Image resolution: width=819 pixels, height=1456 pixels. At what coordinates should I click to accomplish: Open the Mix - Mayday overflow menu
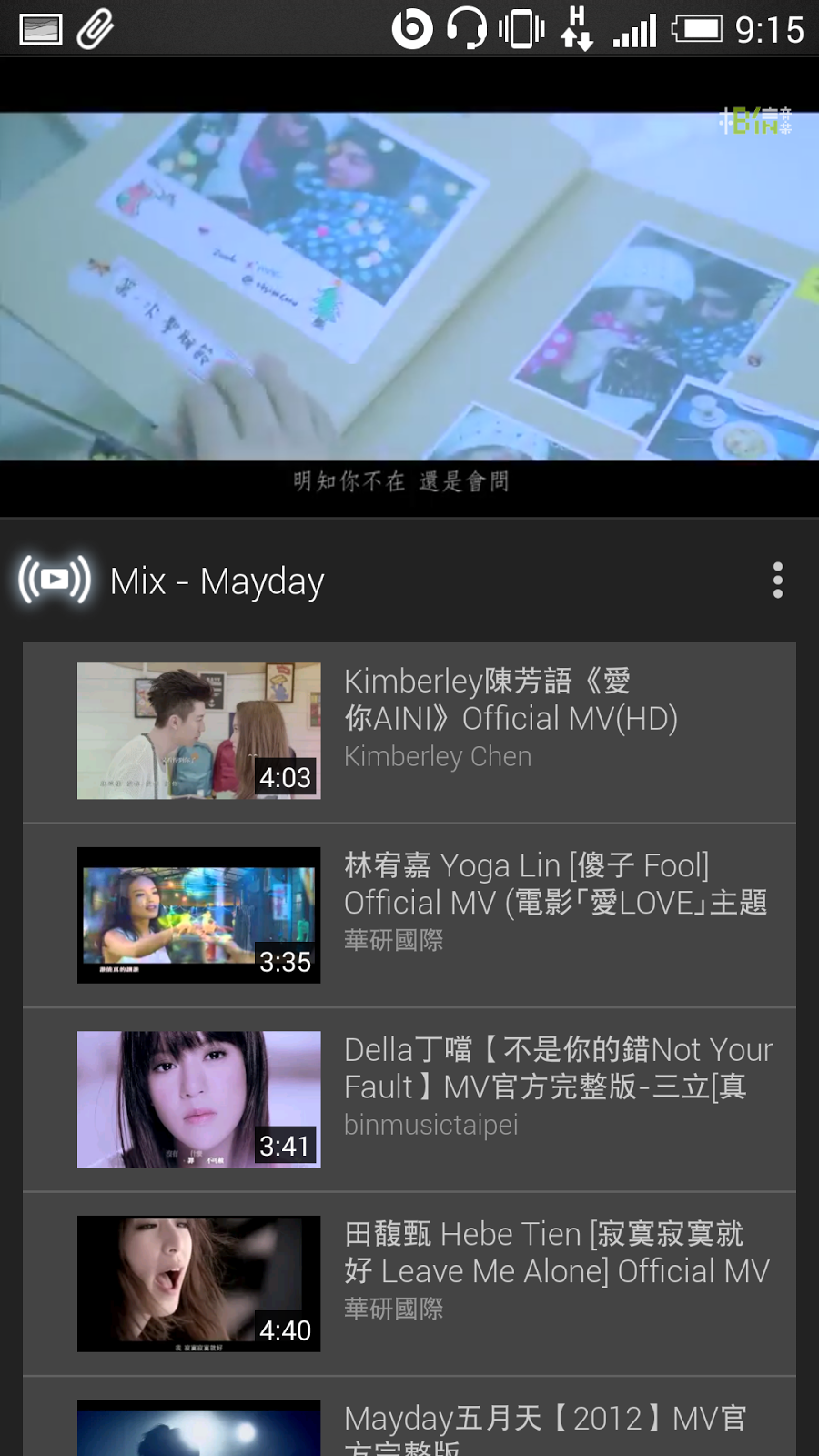777,580
